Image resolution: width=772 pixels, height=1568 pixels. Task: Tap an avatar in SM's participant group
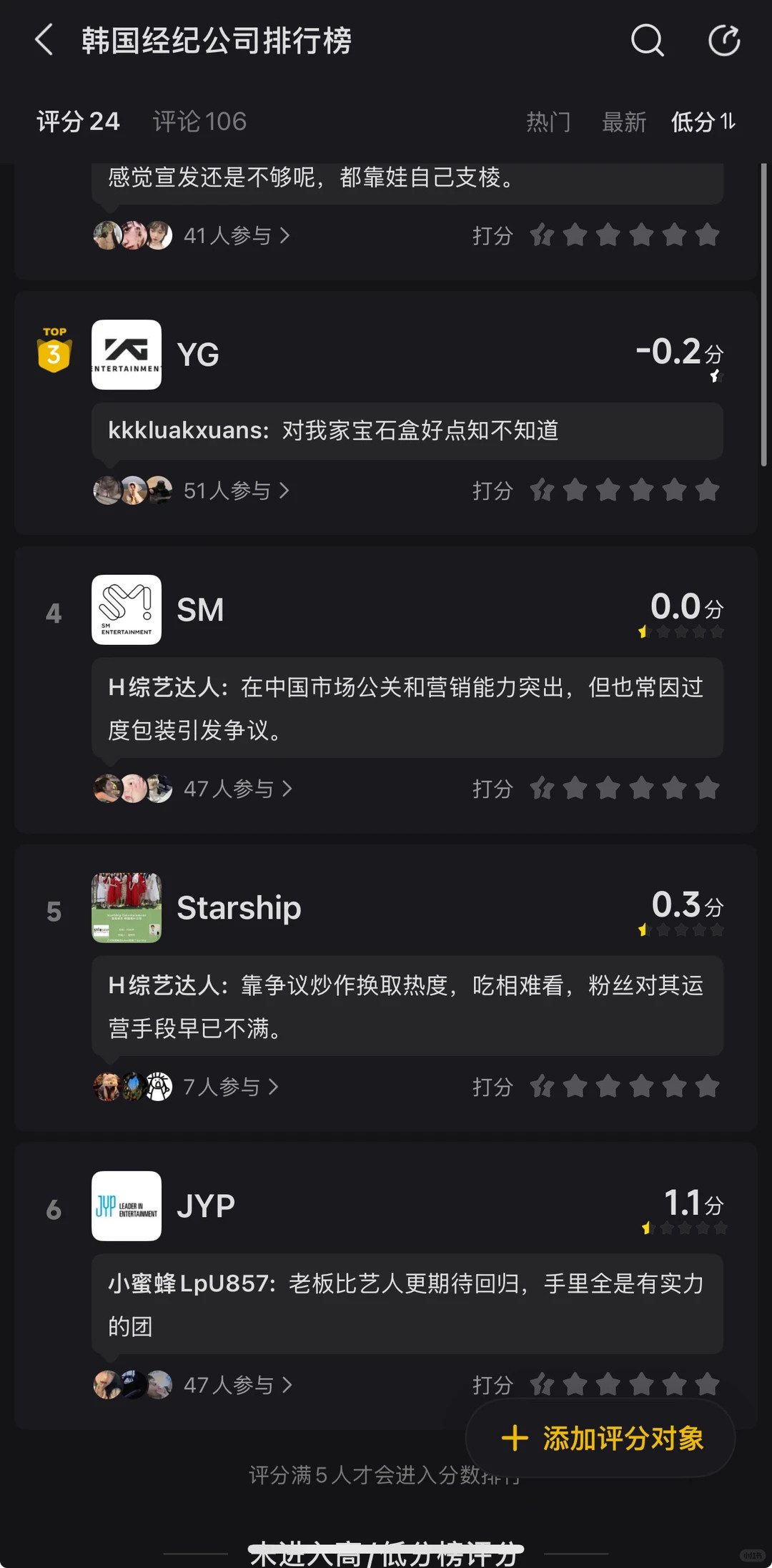107,789
